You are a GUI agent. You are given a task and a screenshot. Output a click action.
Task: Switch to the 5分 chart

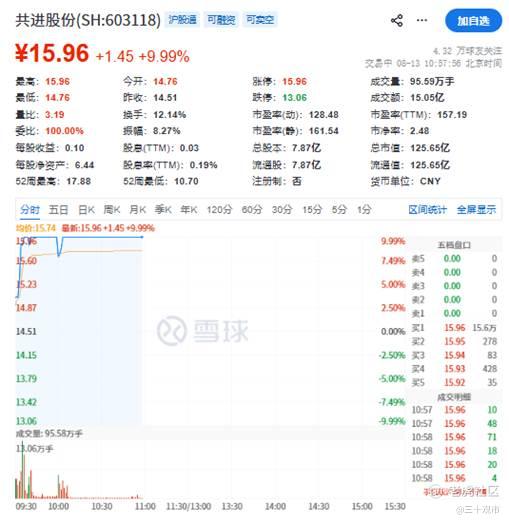[339, 210]
